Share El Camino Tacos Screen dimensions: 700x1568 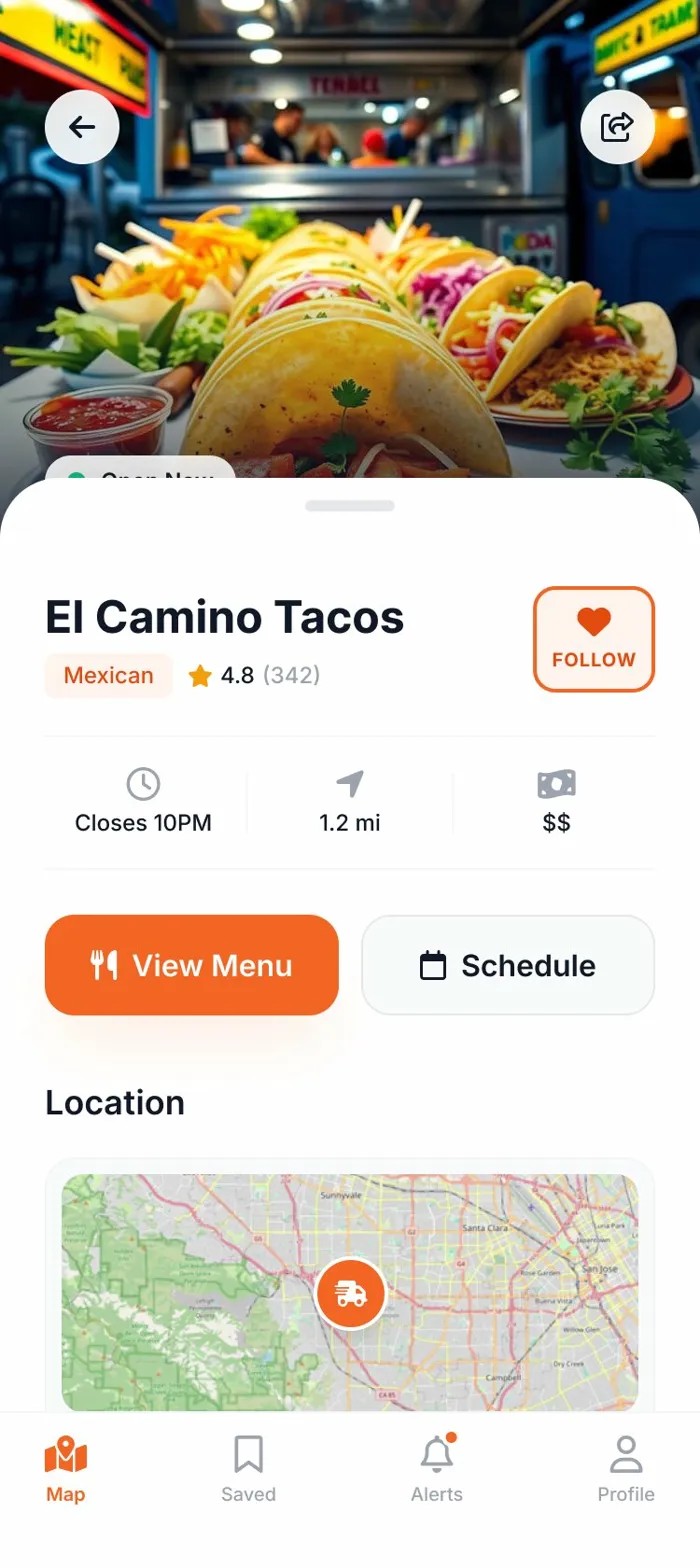617,127
